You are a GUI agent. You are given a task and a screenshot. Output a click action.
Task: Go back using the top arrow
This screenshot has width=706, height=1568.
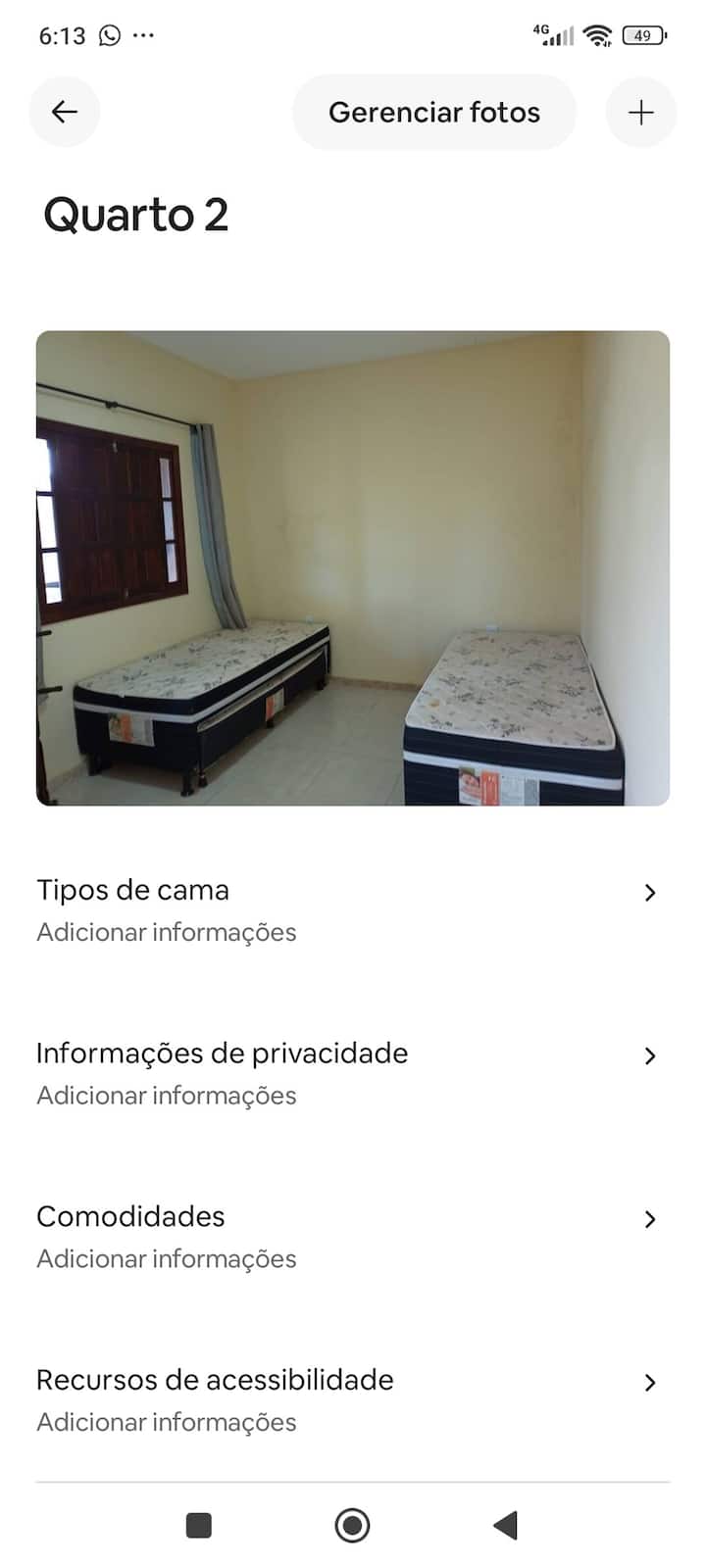[x=65, y=112]
